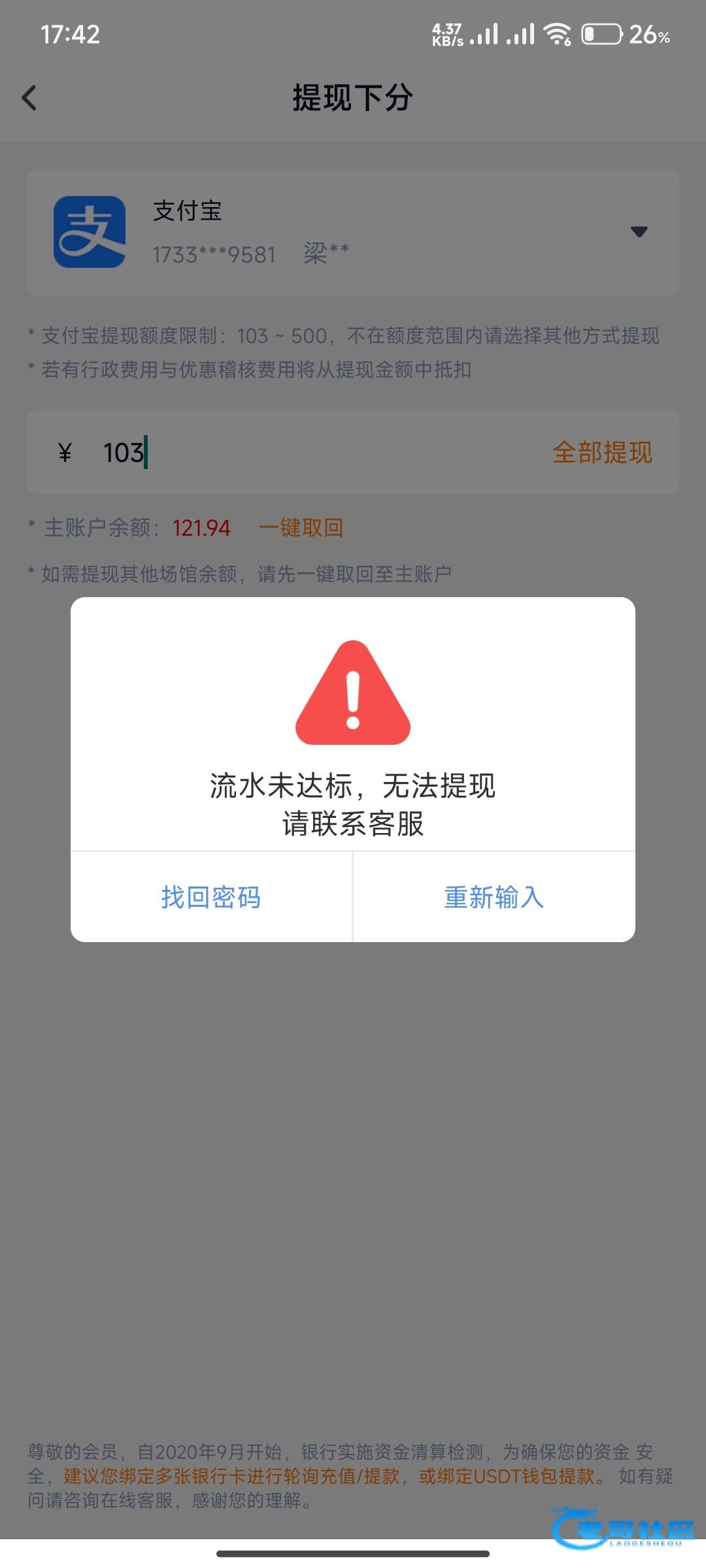706x1568 pixels.
Task: Tap 找回密码 in the dialog
Action: (211, 897)
